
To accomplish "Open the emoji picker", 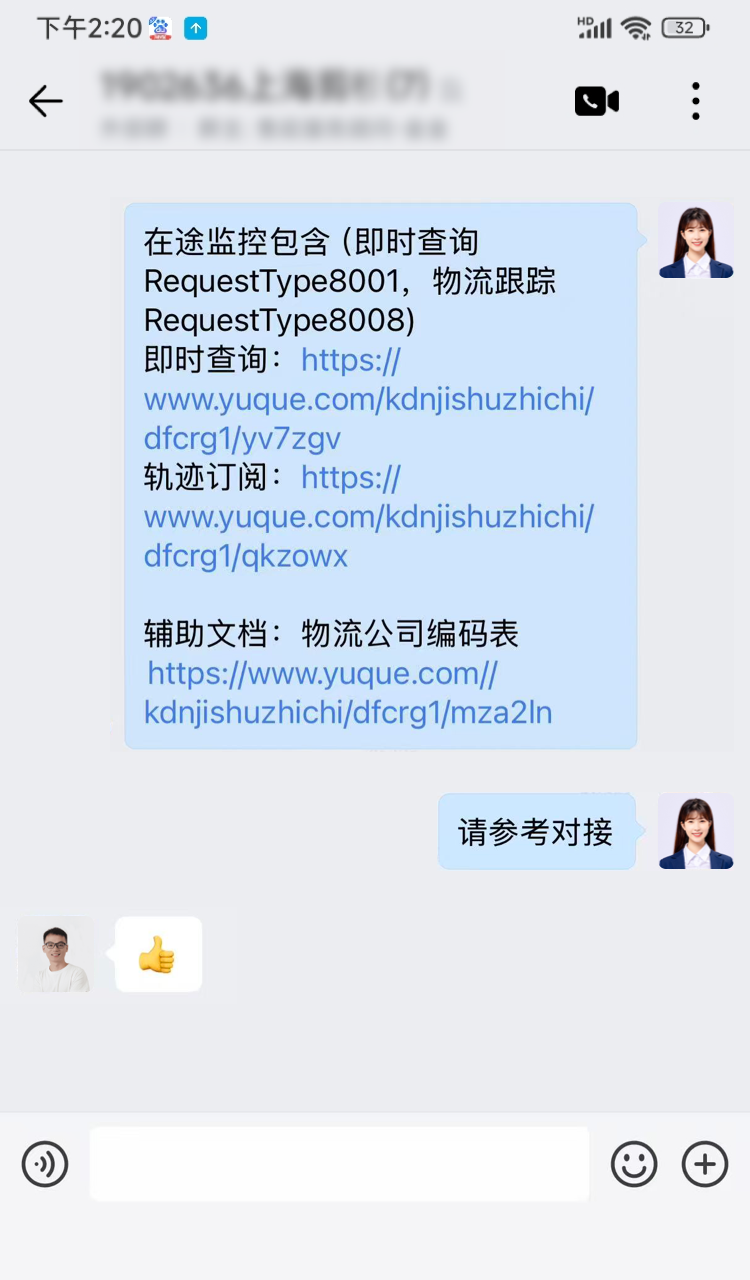I will pos(634,1164).
